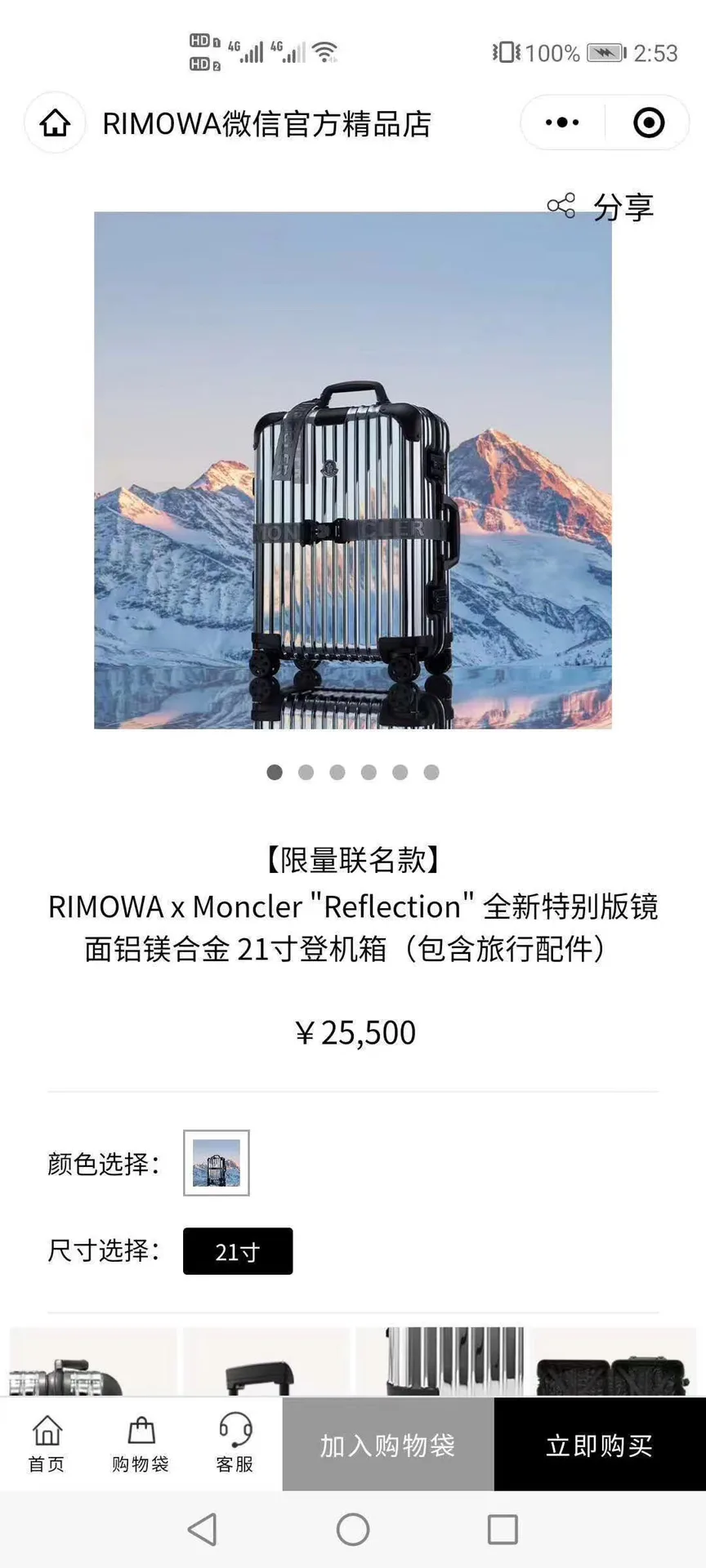The width and height of the screenshot is (706, 1568).
Task: Open the mini program three-dot menu
Action: pyautogui.click(x=562, y=123)
